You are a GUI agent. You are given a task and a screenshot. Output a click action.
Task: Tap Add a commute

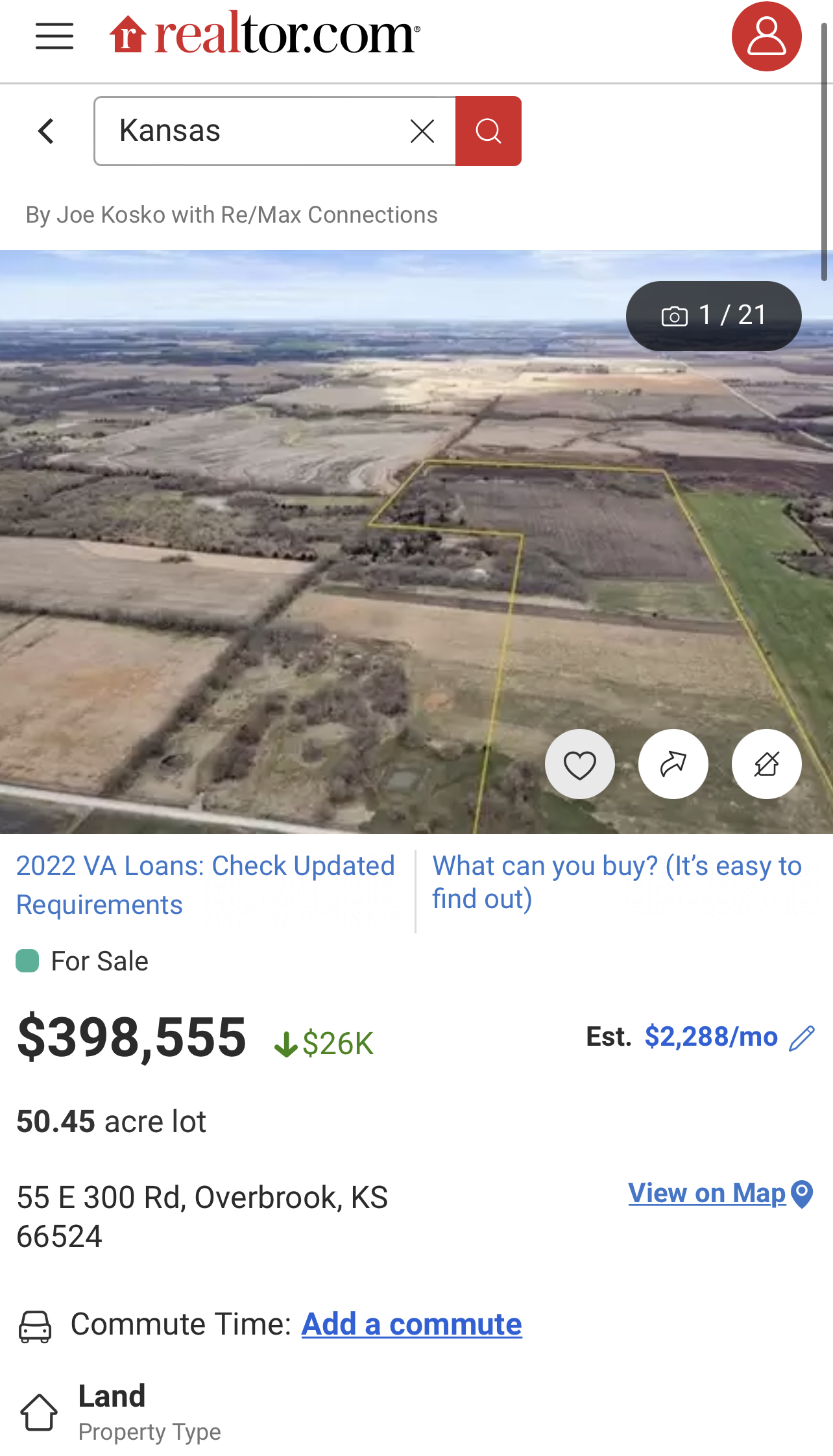(x=411, y=1324)
